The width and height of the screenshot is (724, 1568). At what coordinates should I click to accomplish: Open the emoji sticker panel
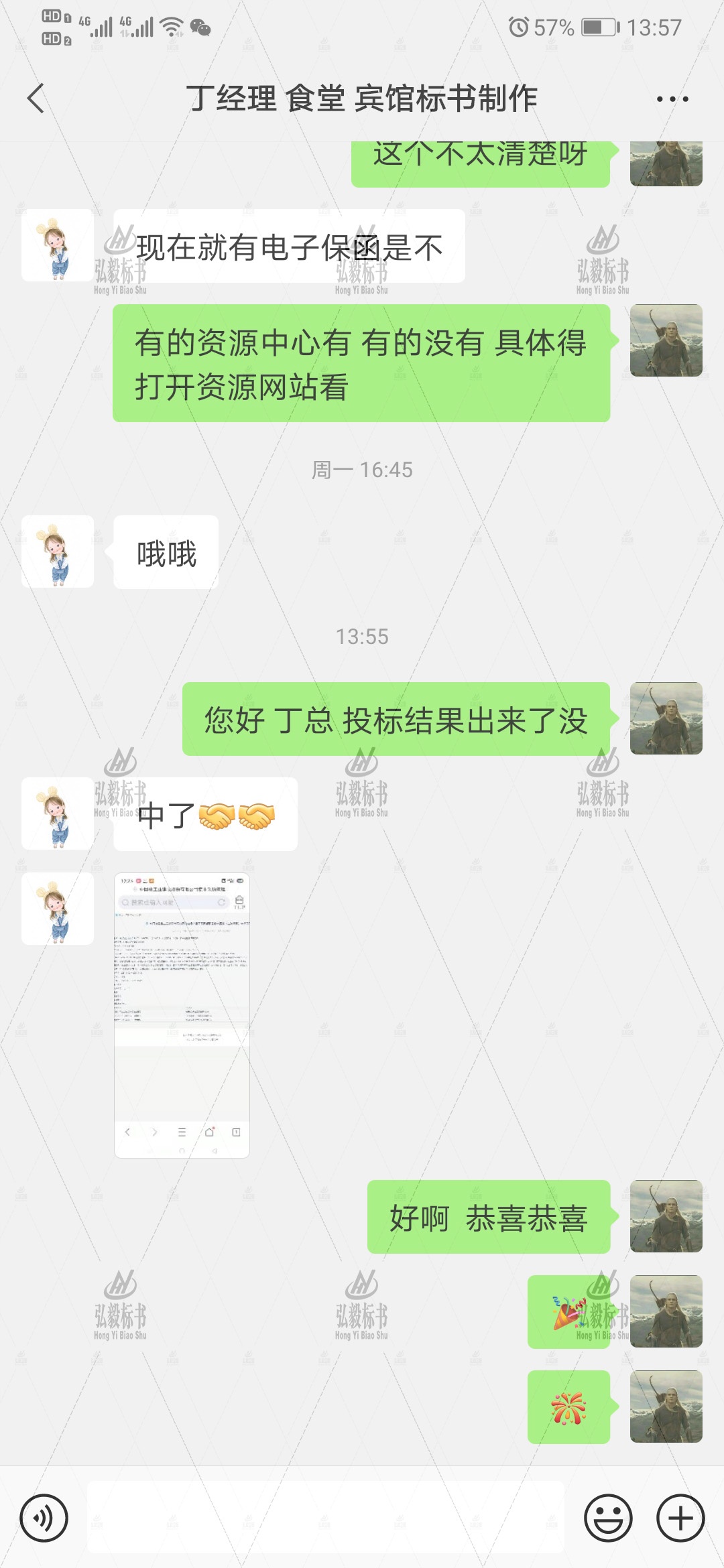(608, 1518)
